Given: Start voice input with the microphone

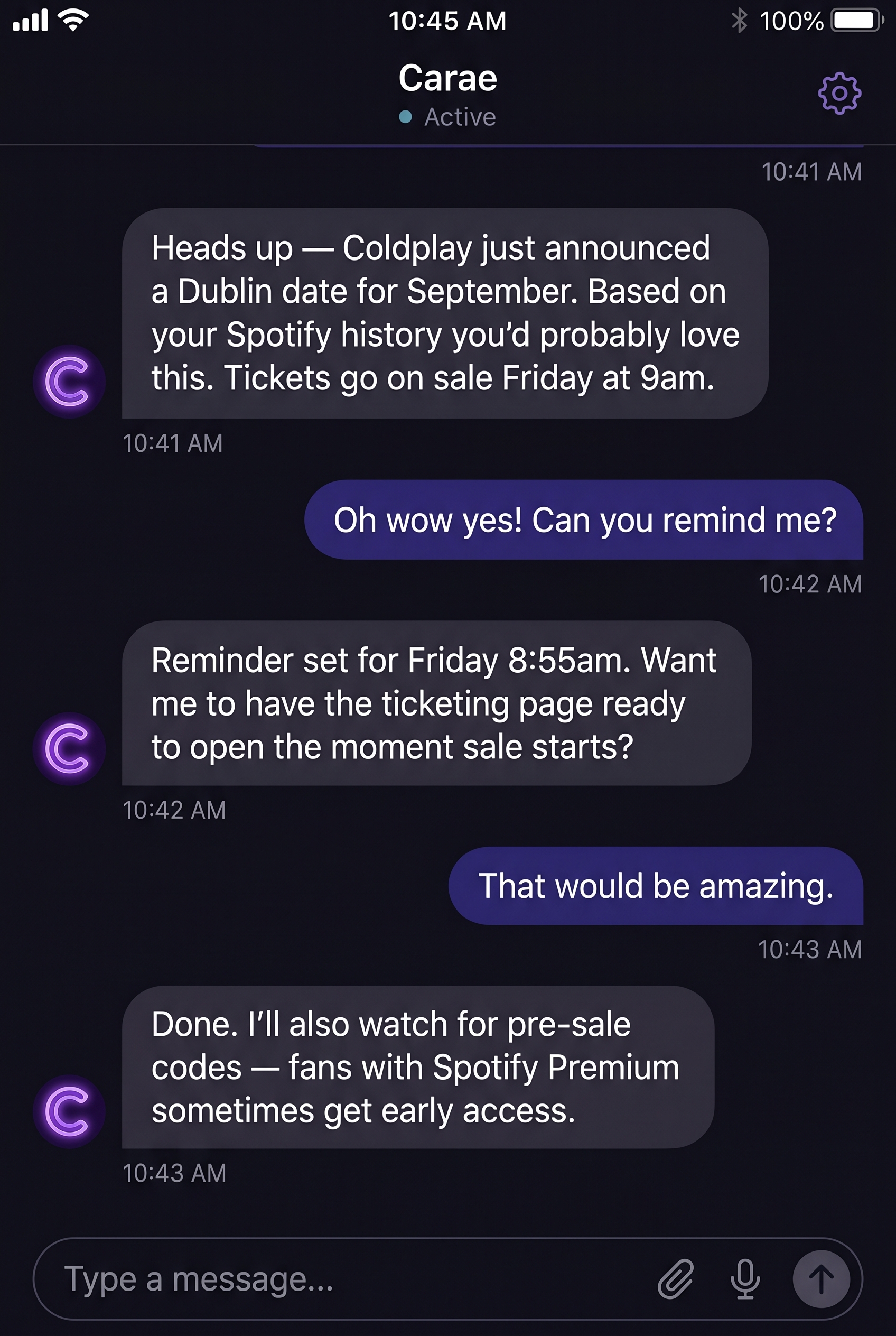Looking at the screenshot, I should tap(745, 1279).
